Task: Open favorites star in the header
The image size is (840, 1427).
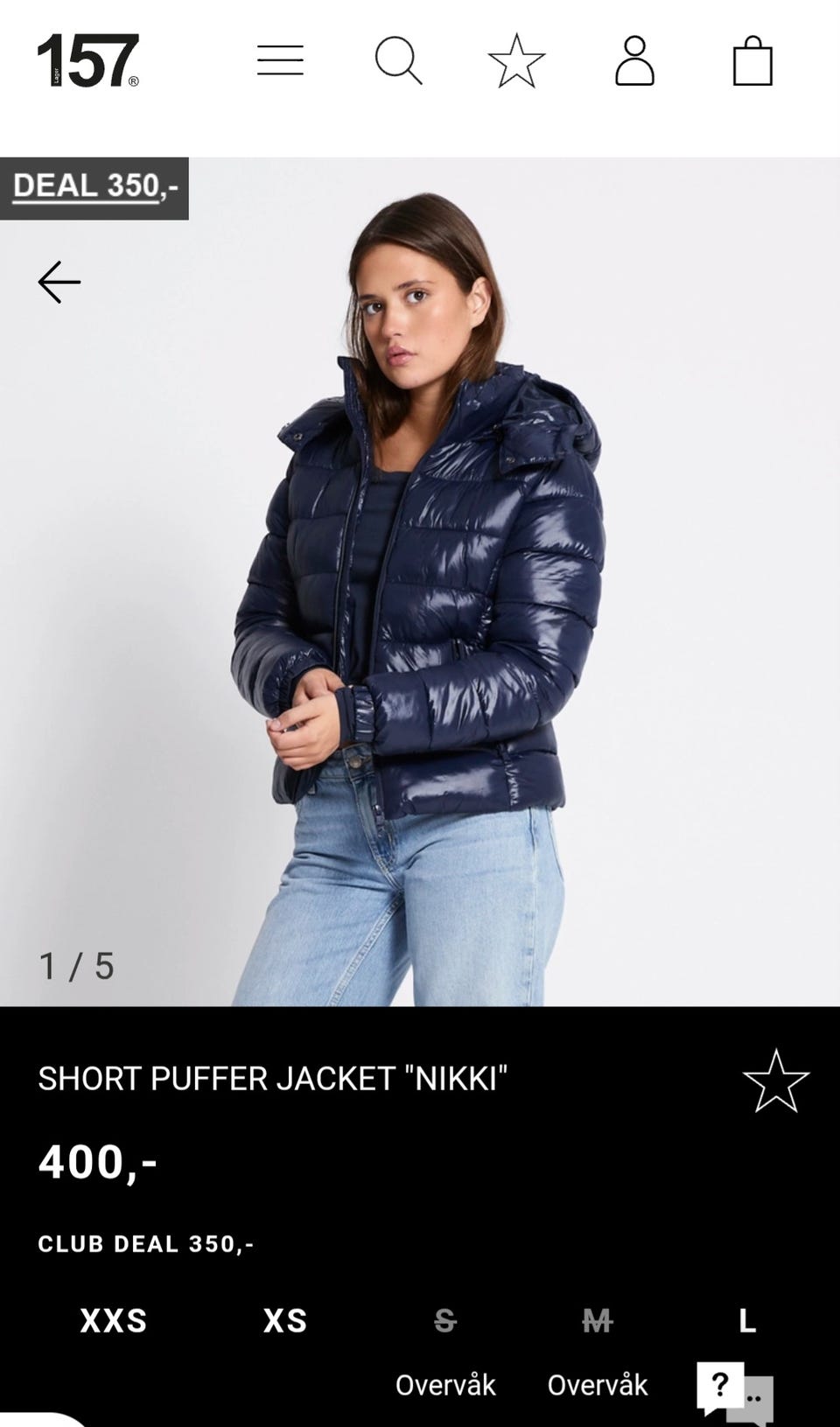Action: (516, 60)
